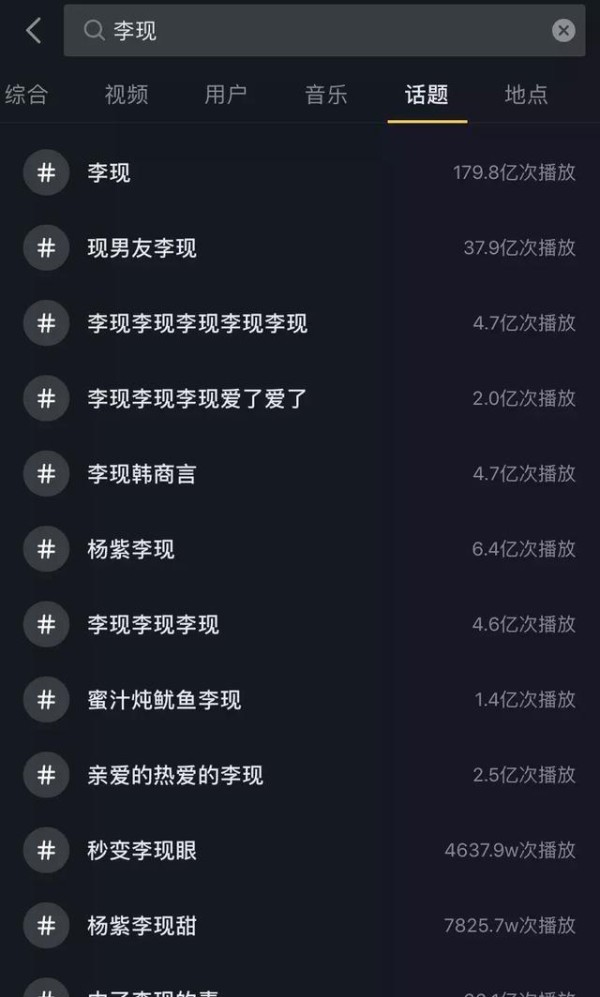Open the topic 李现韩商言
The image size is (600, 997).
300,474
